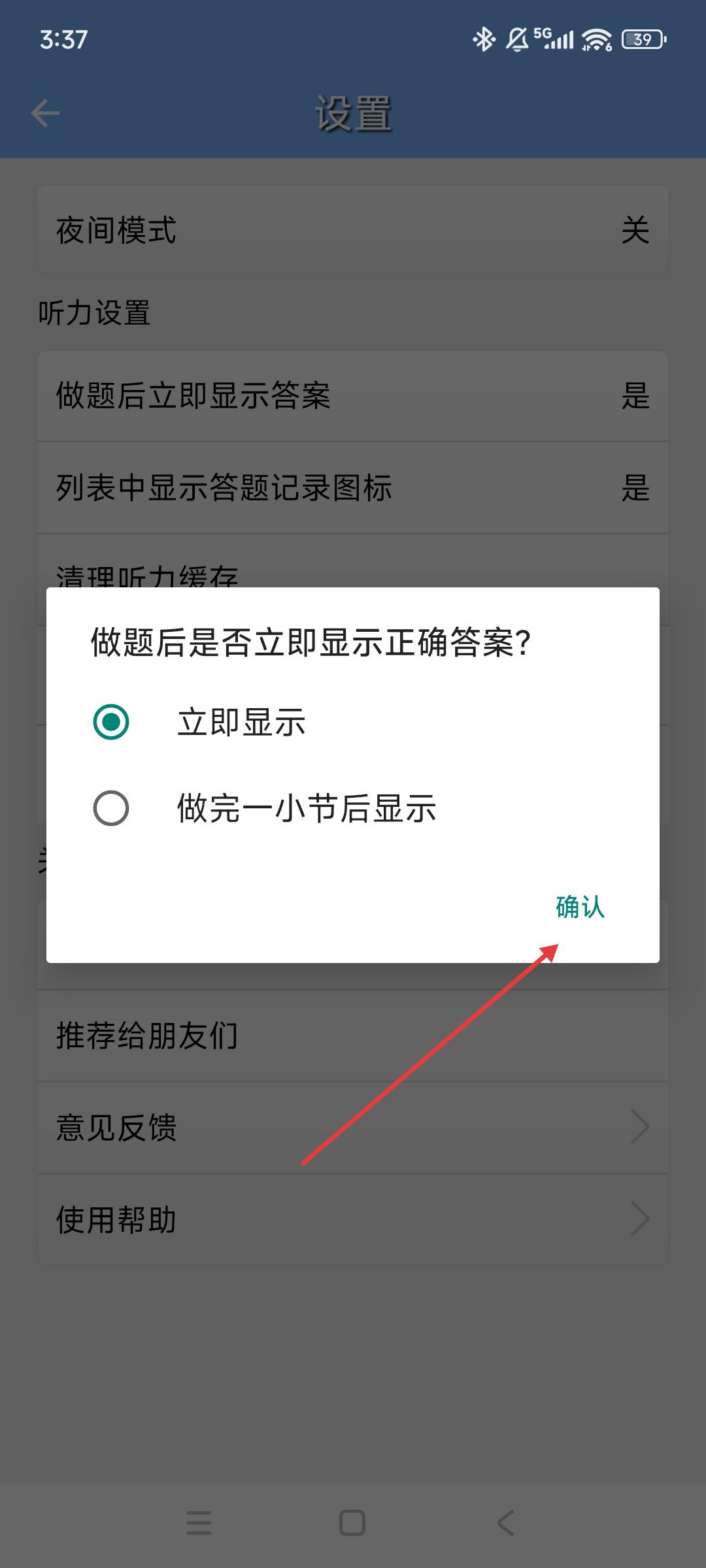The image size is (706, 1568).
Task: Go to the system home screen
Action: tap(352, 1522)
